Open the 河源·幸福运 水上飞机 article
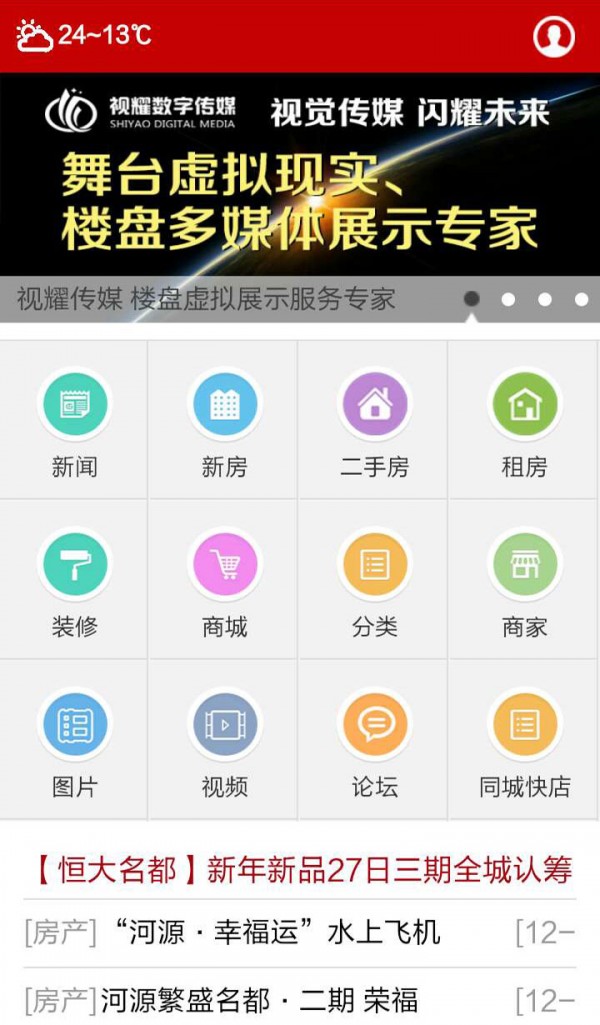The height and width of the screenshot is (1025, 600). tap(270, 933)
